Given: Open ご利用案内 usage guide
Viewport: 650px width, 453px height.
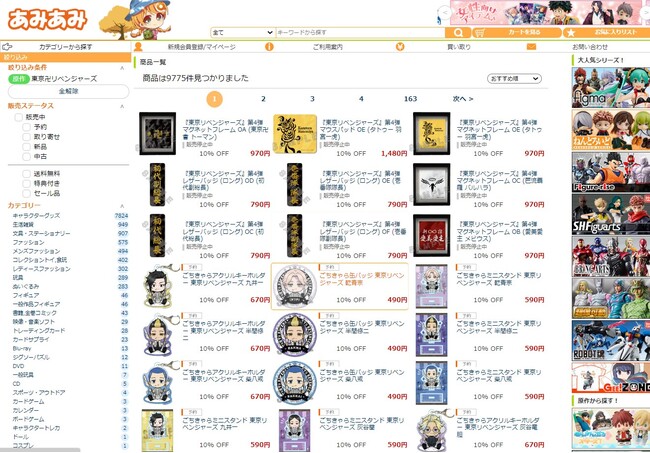Looking at the screenshot, I should [x=327, y=46].
